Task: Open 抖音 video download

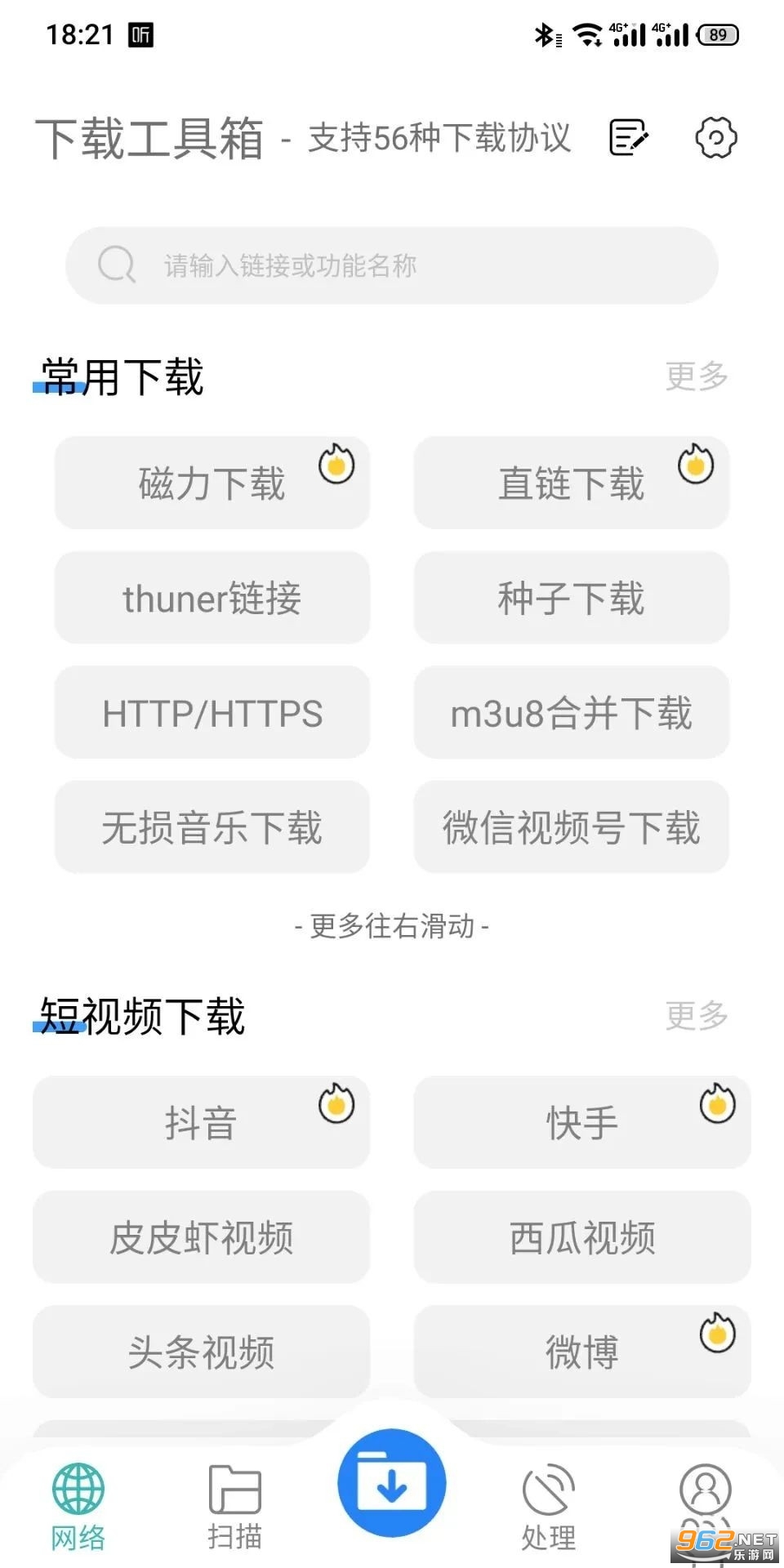Action: pyautogui.click(x=201, y=1122)
